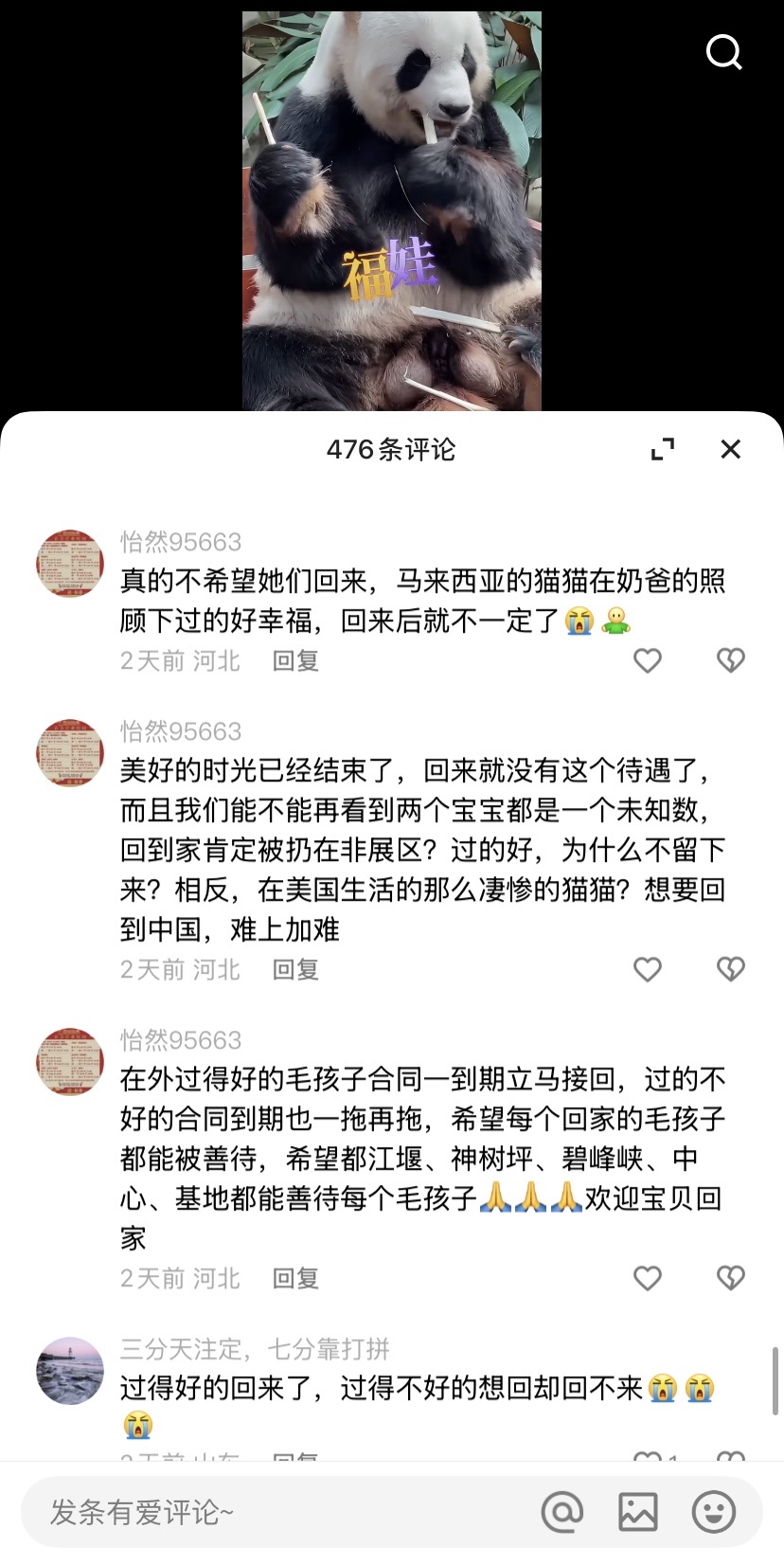Open search at top right
This screenshot has height=1564, width=784.
point(724,52)
